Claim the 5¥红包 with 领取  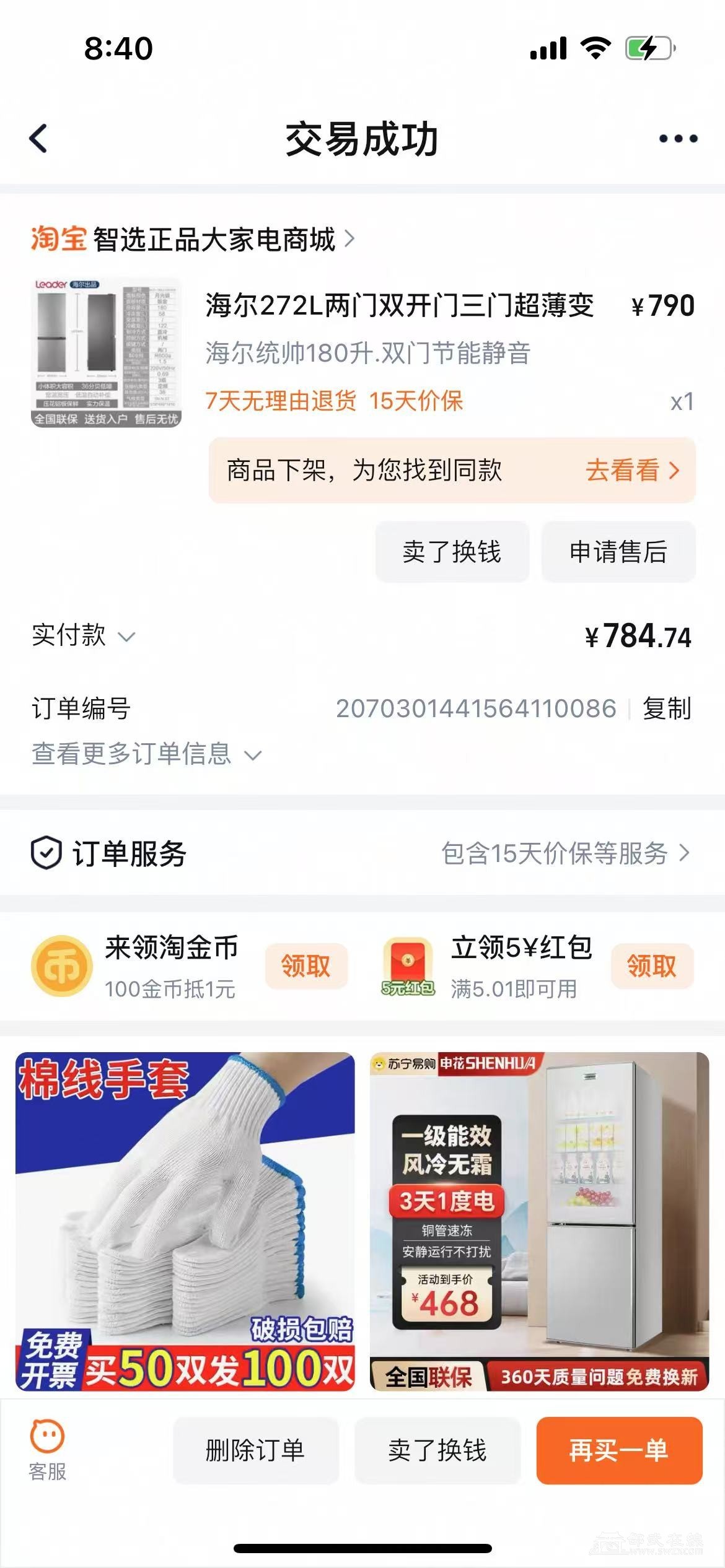click(x=651, y=966)
